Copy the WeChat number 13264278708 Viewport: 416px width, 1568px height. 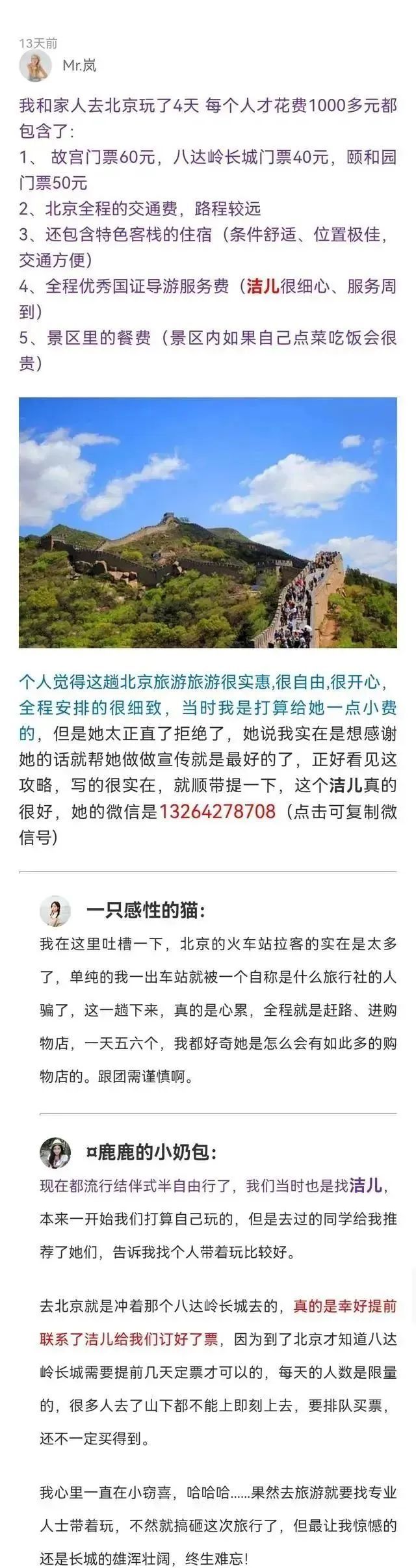217,812
